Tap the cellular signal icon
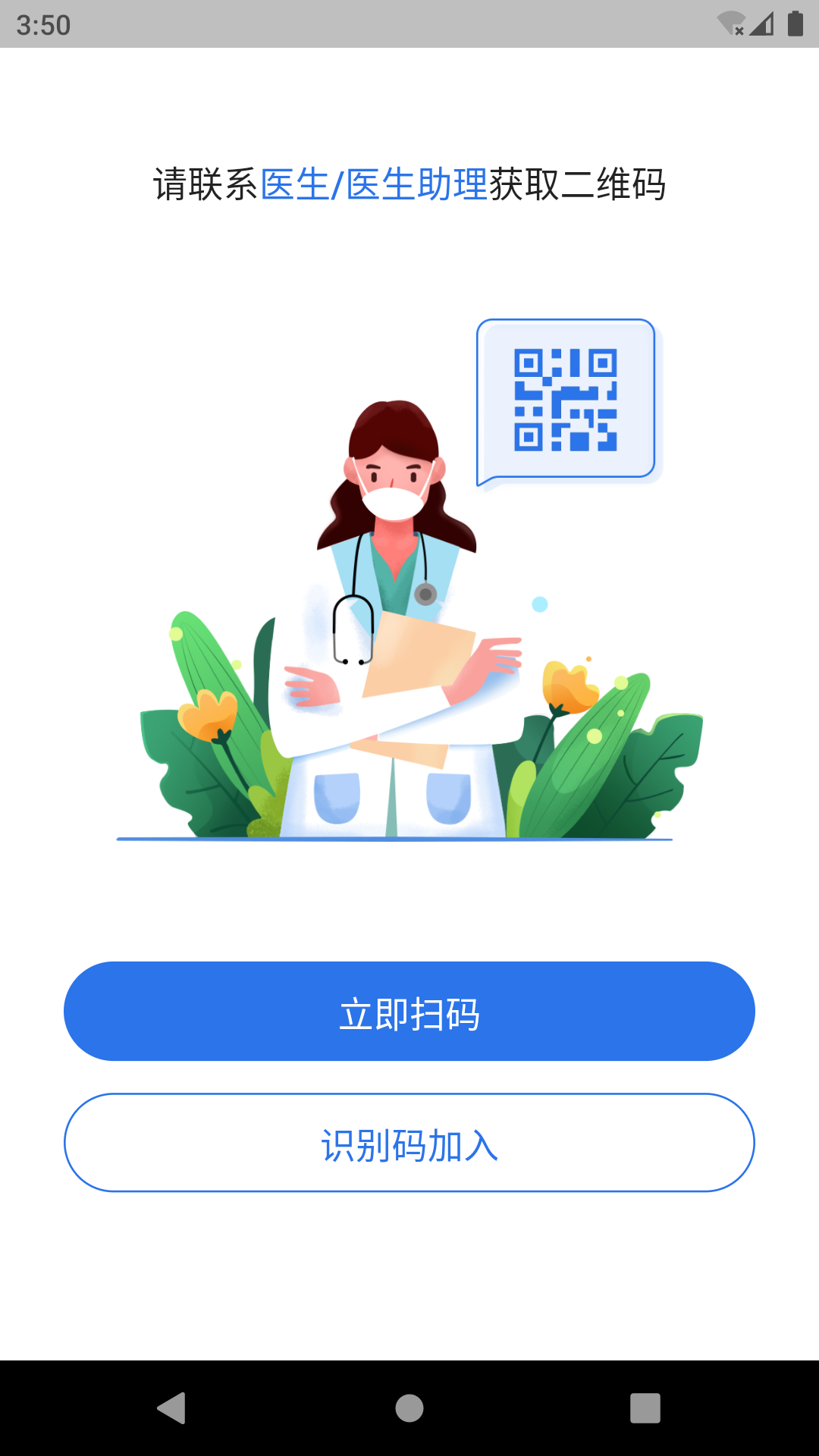The image size is (819, 1456). 762,23
